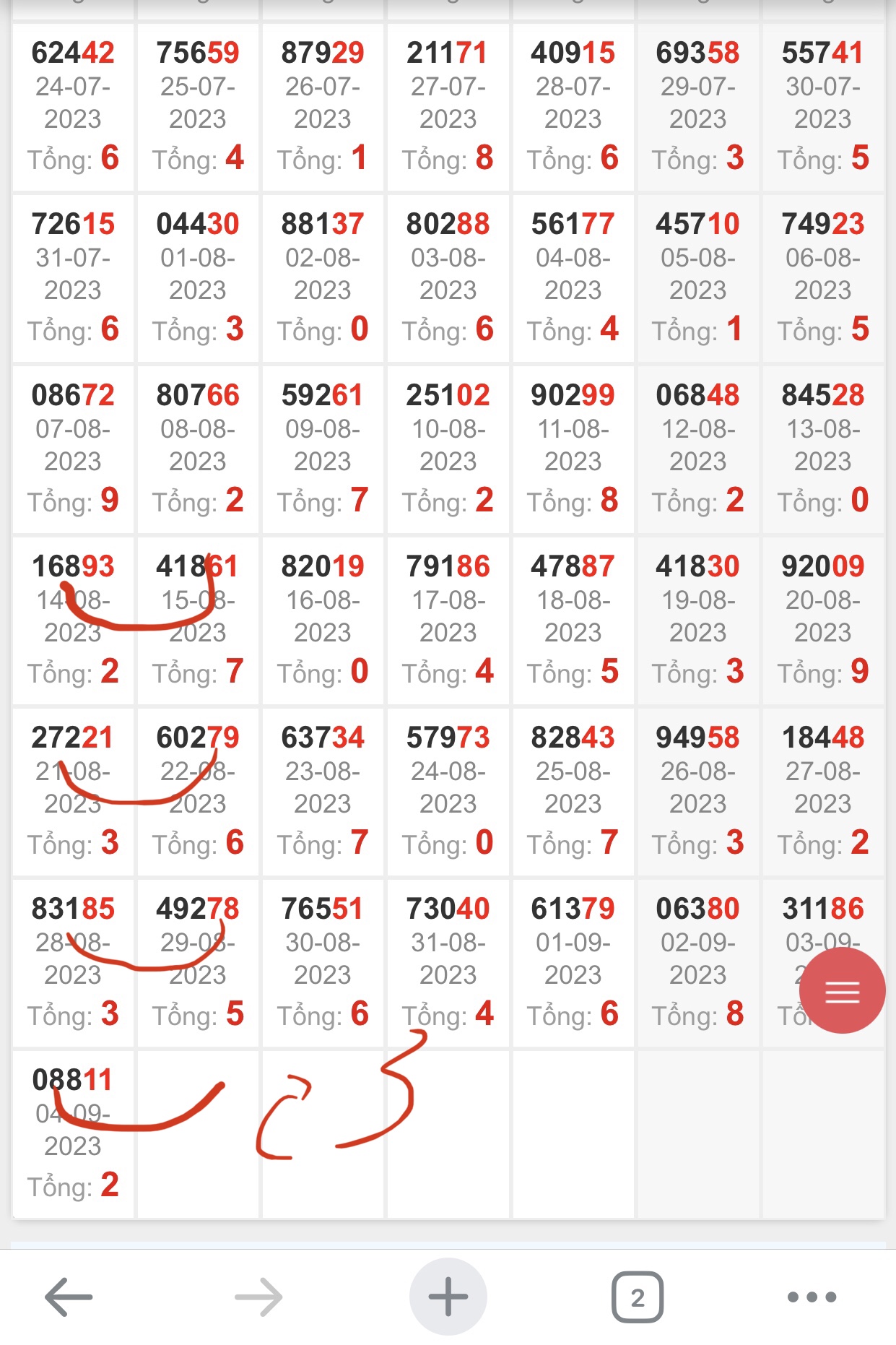Go forward to the next page
The height and width of the screenshot is (1345, 896).
[258, 1297]
